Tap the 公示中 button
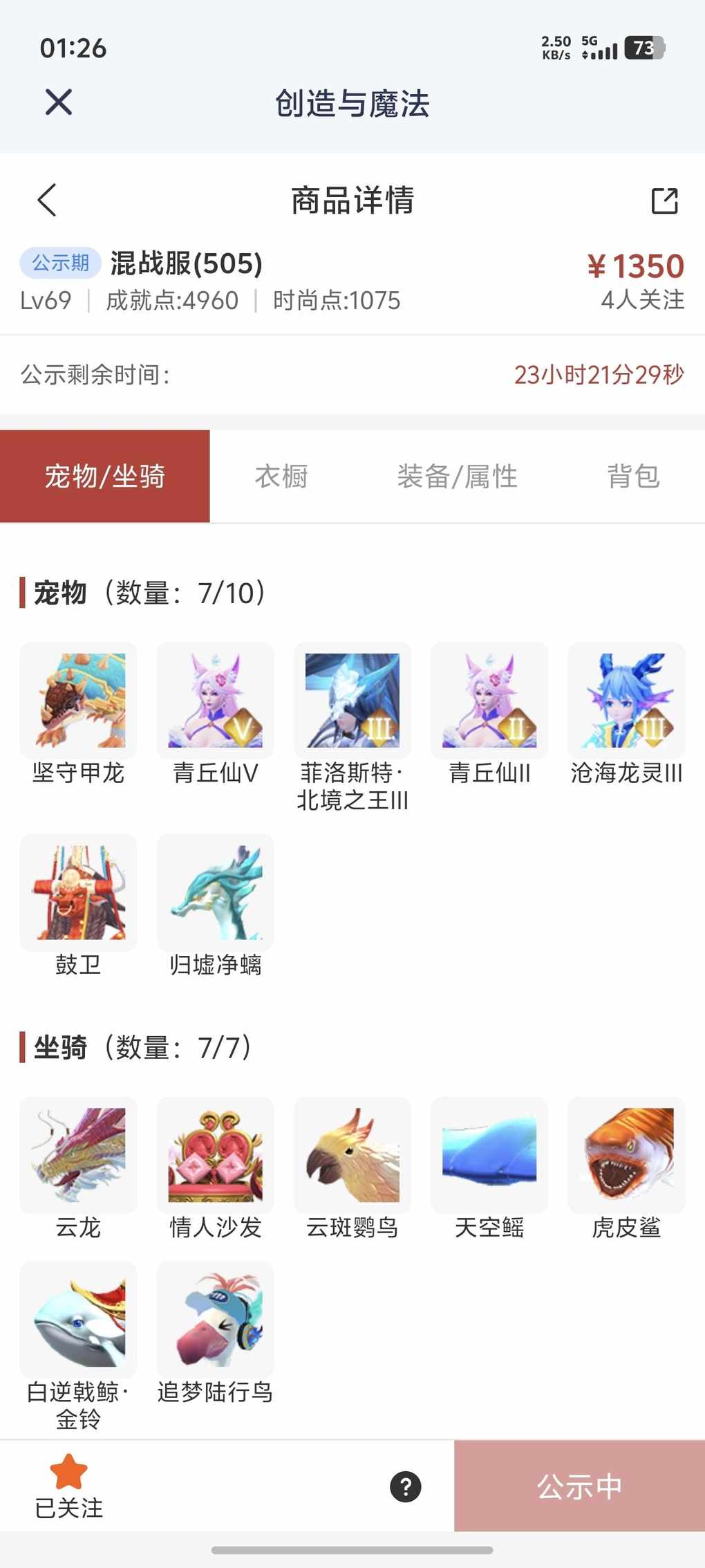 click(x=579, y=1486)
